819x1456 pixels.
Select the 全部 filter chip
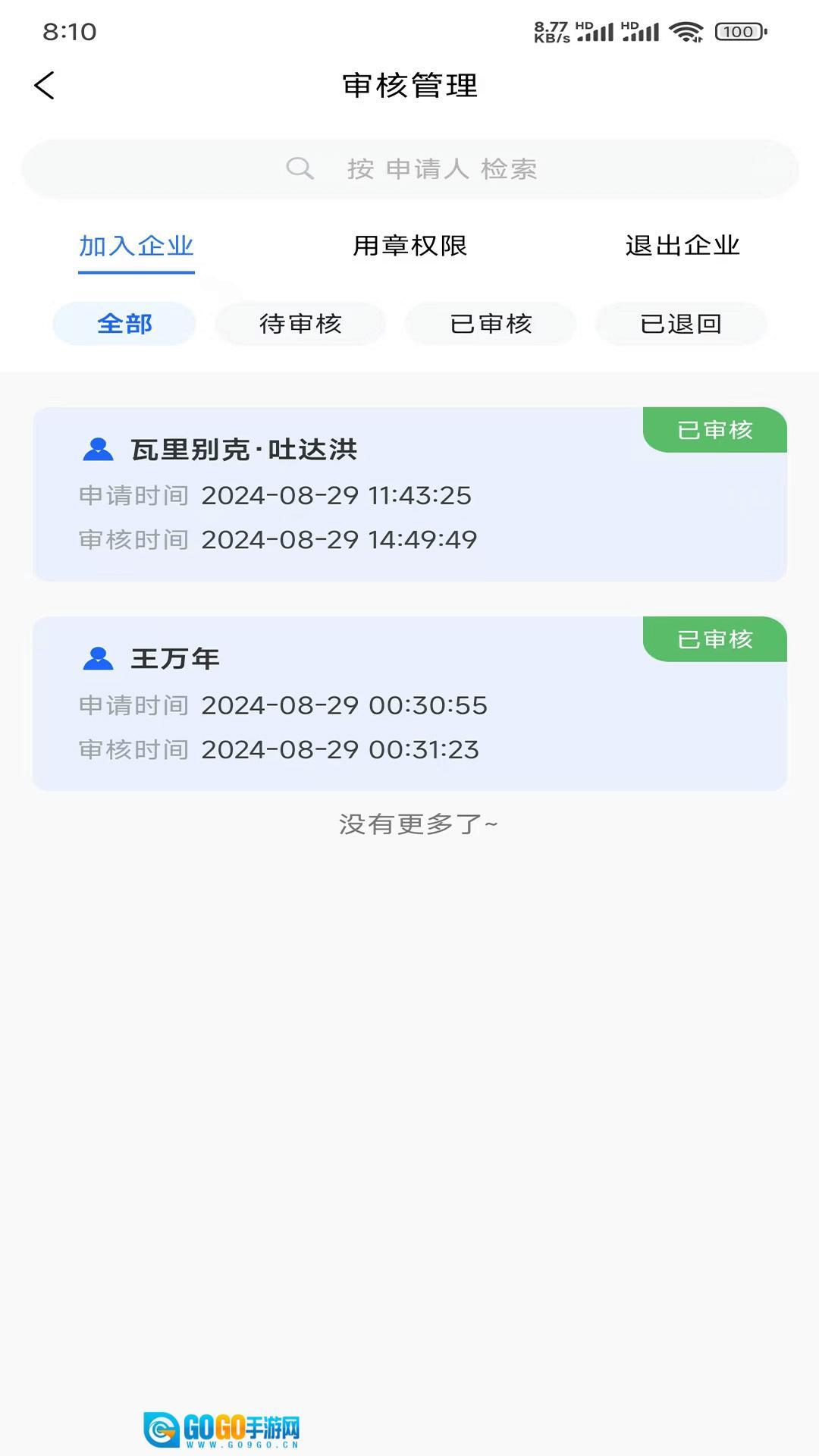click(124, 324)
